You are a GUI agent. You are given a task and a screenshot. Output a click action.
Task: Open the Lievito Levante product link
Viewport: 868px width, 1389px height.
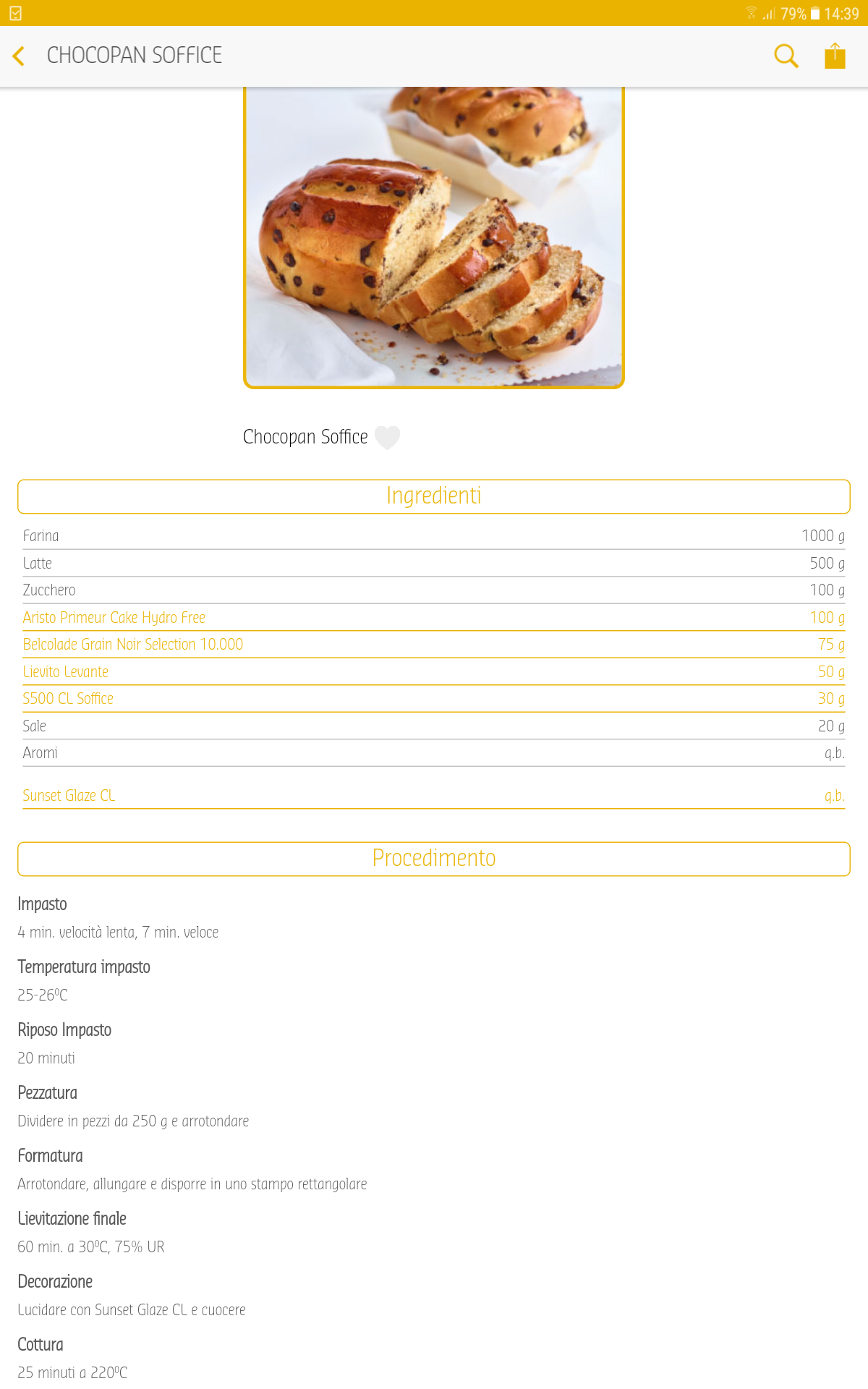point(66,672)
